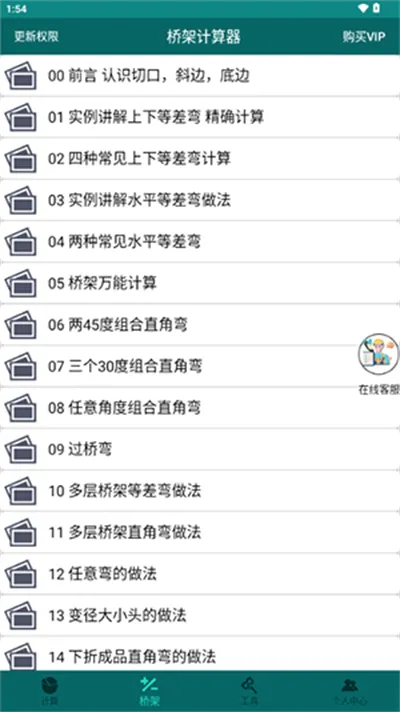Select 13 变径大小头的做法
The image size is (400, 712).
(x=200, y=615)
